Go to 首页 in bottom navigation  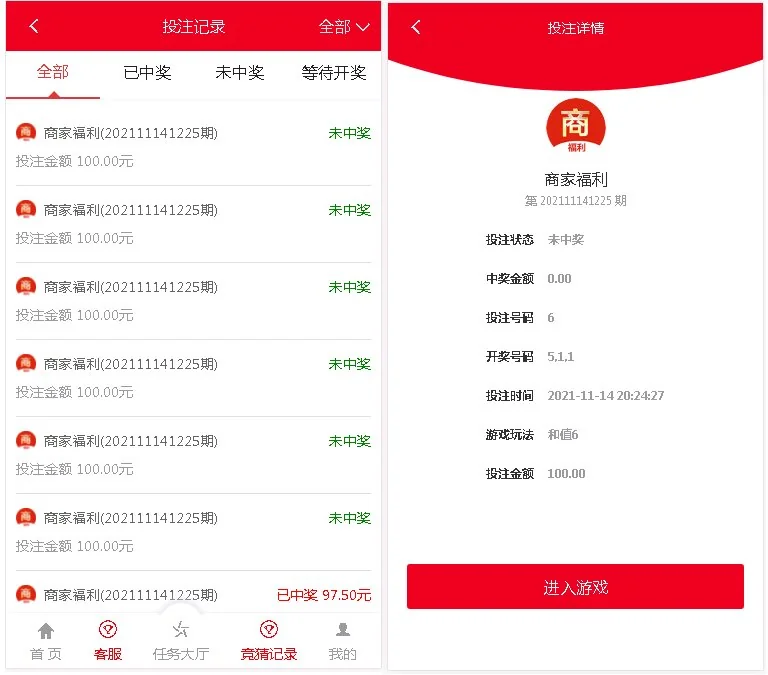point(45,641)
